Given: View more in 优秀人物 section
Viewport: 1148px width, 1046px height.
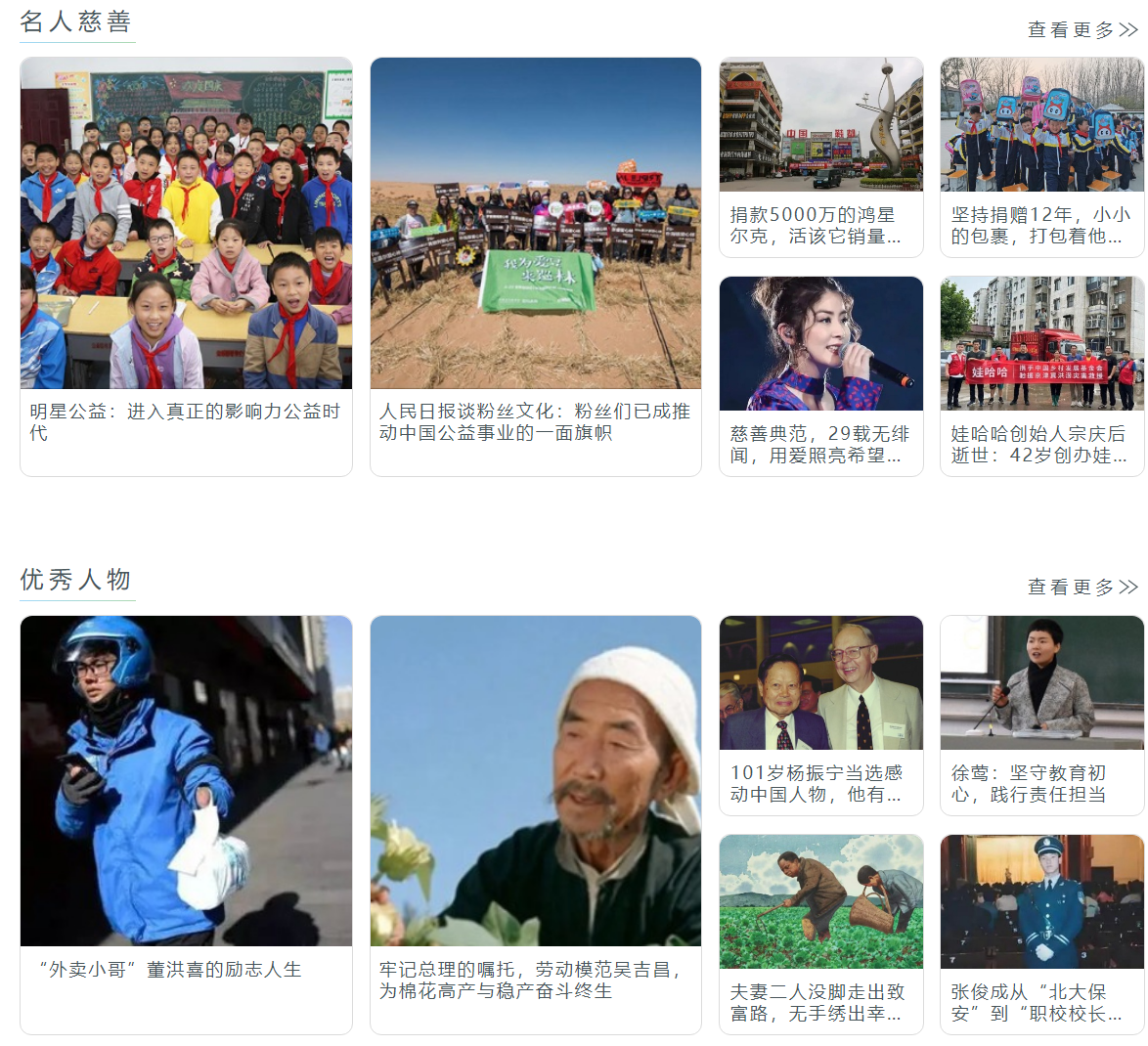Looking at the screenshot, I should 1082,588.
